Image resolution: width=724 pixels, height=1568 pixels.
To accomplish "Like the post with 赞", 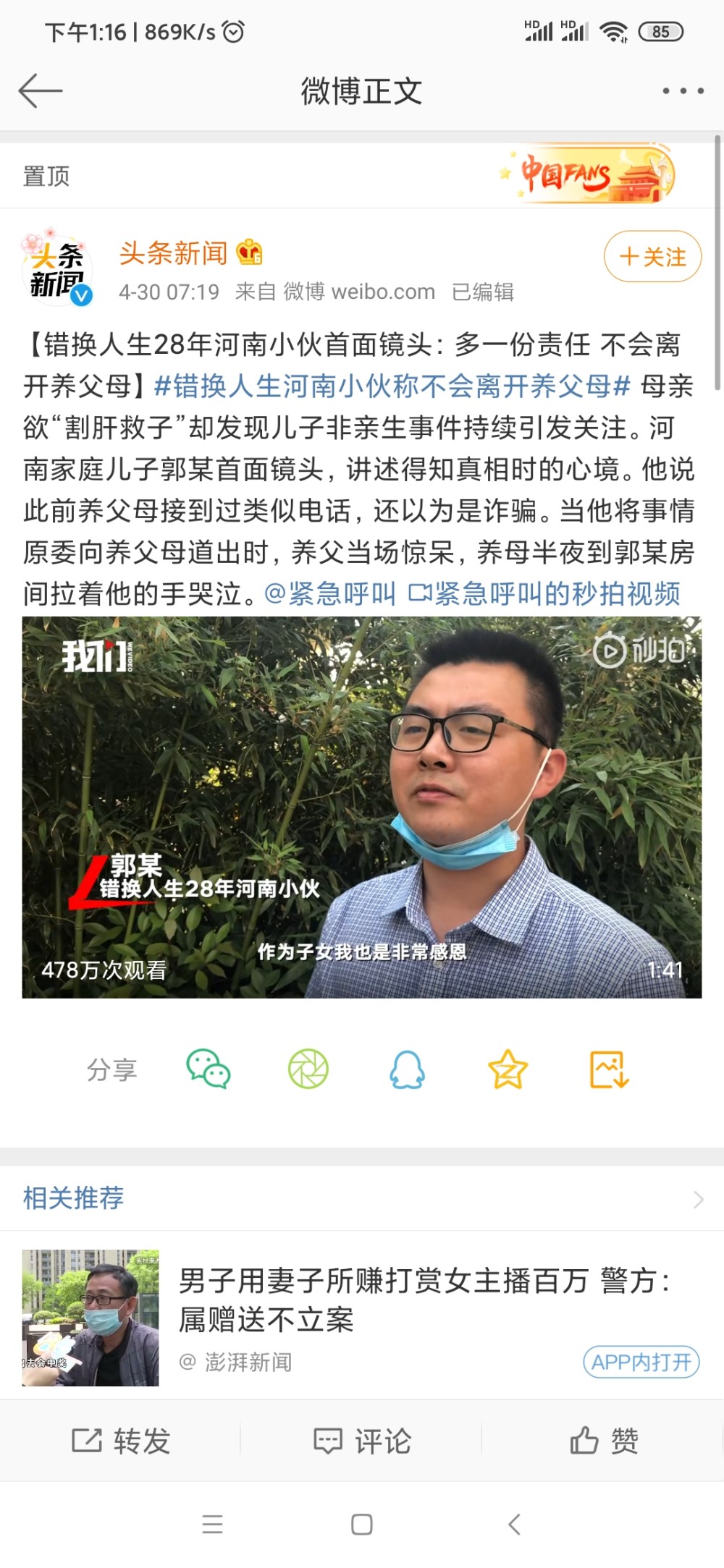I will 603,1441.
